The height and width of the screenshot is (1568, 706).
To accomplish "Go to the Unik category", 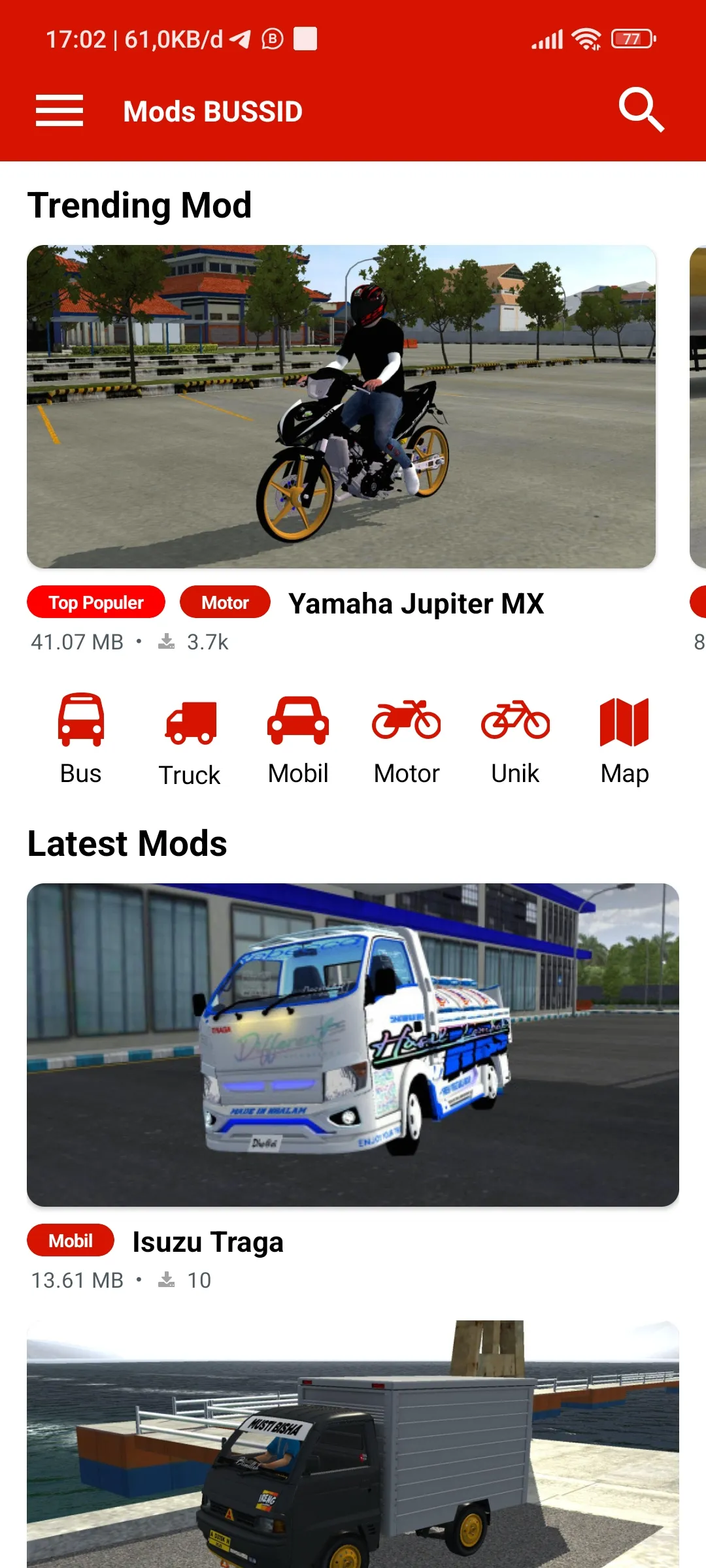I will [515, 740].
